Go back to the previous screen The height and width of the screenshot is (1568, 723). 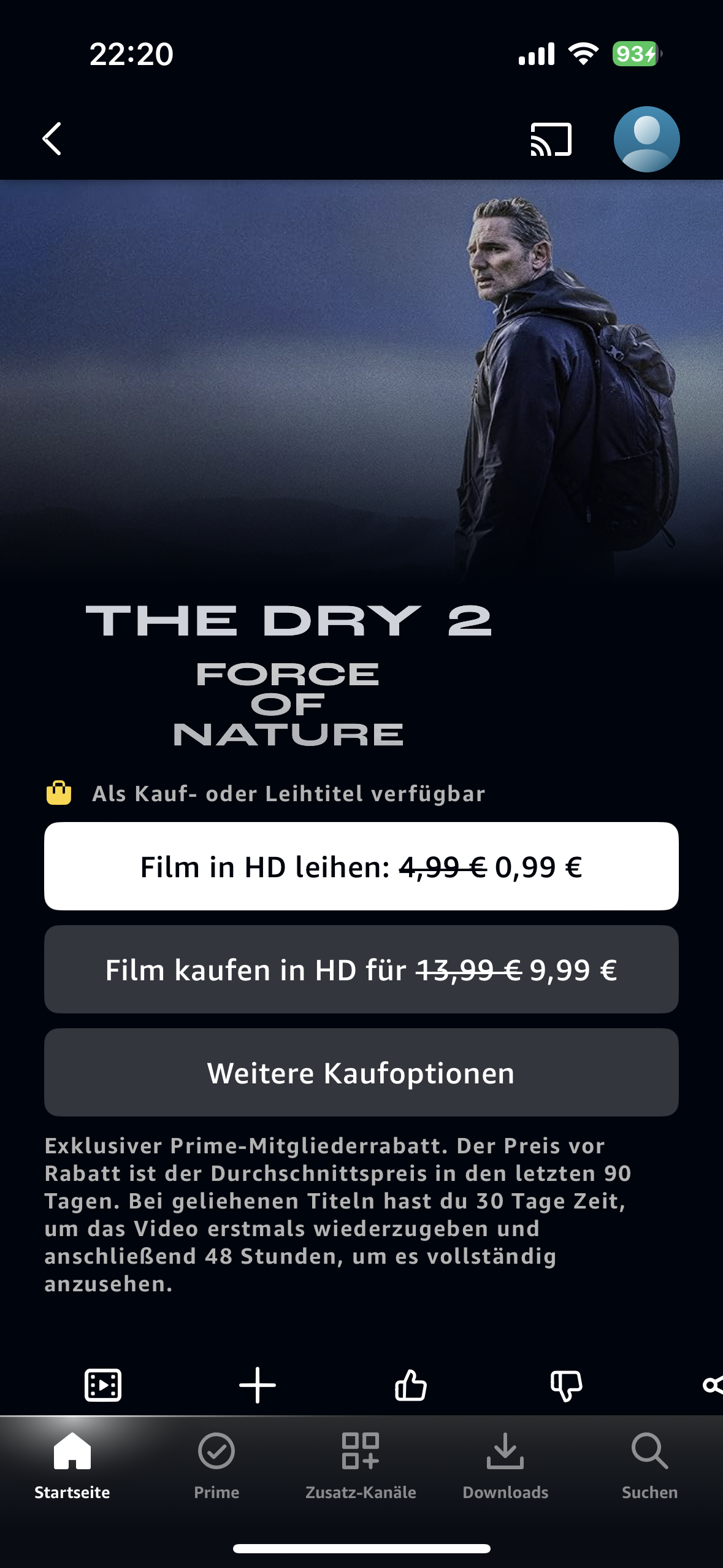[x=53, y=139]
